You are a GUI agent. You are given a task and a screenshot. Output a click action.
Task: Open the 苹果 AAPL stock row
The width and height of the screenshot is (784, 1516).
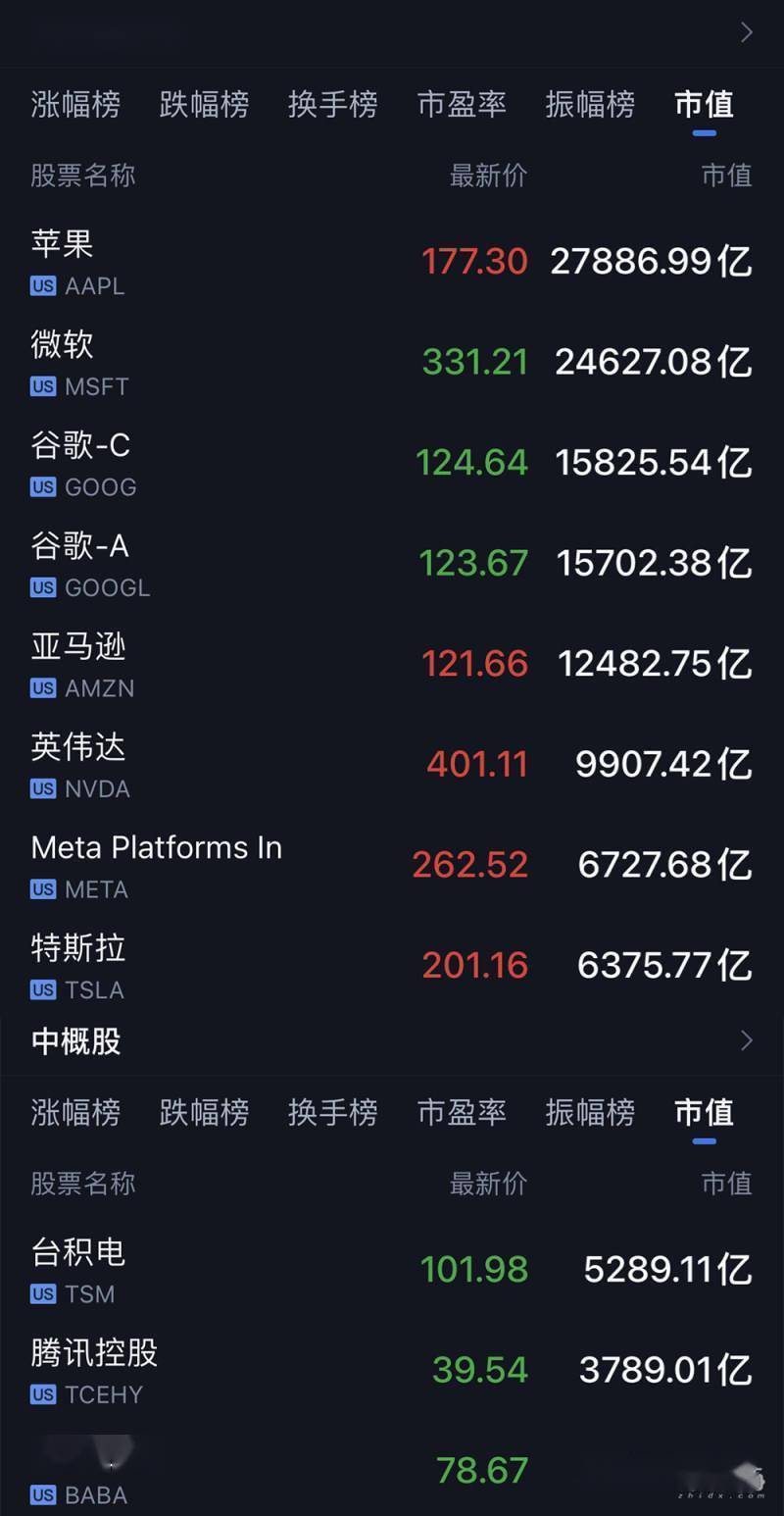pyautogui.click(x=392, y=262)
